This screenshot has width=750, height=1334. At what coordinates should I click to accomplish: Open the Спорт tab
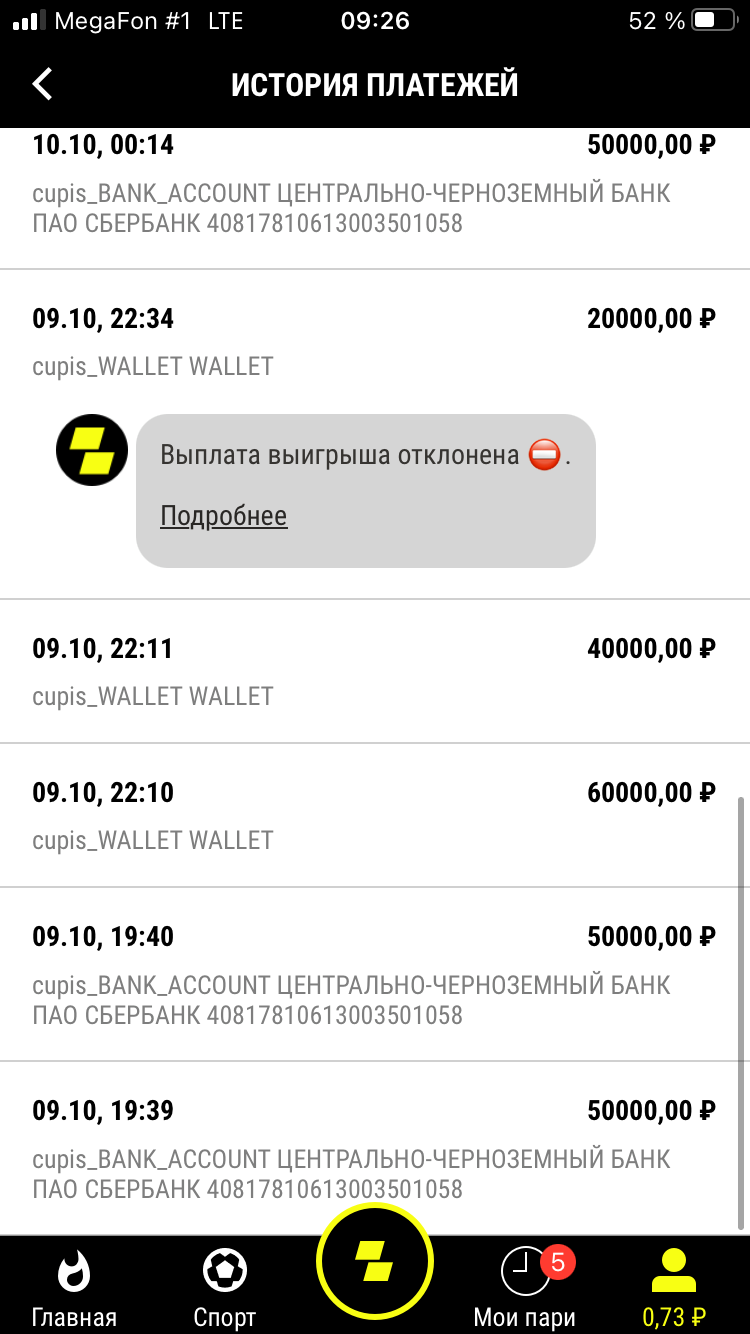tap(224, 1288)
